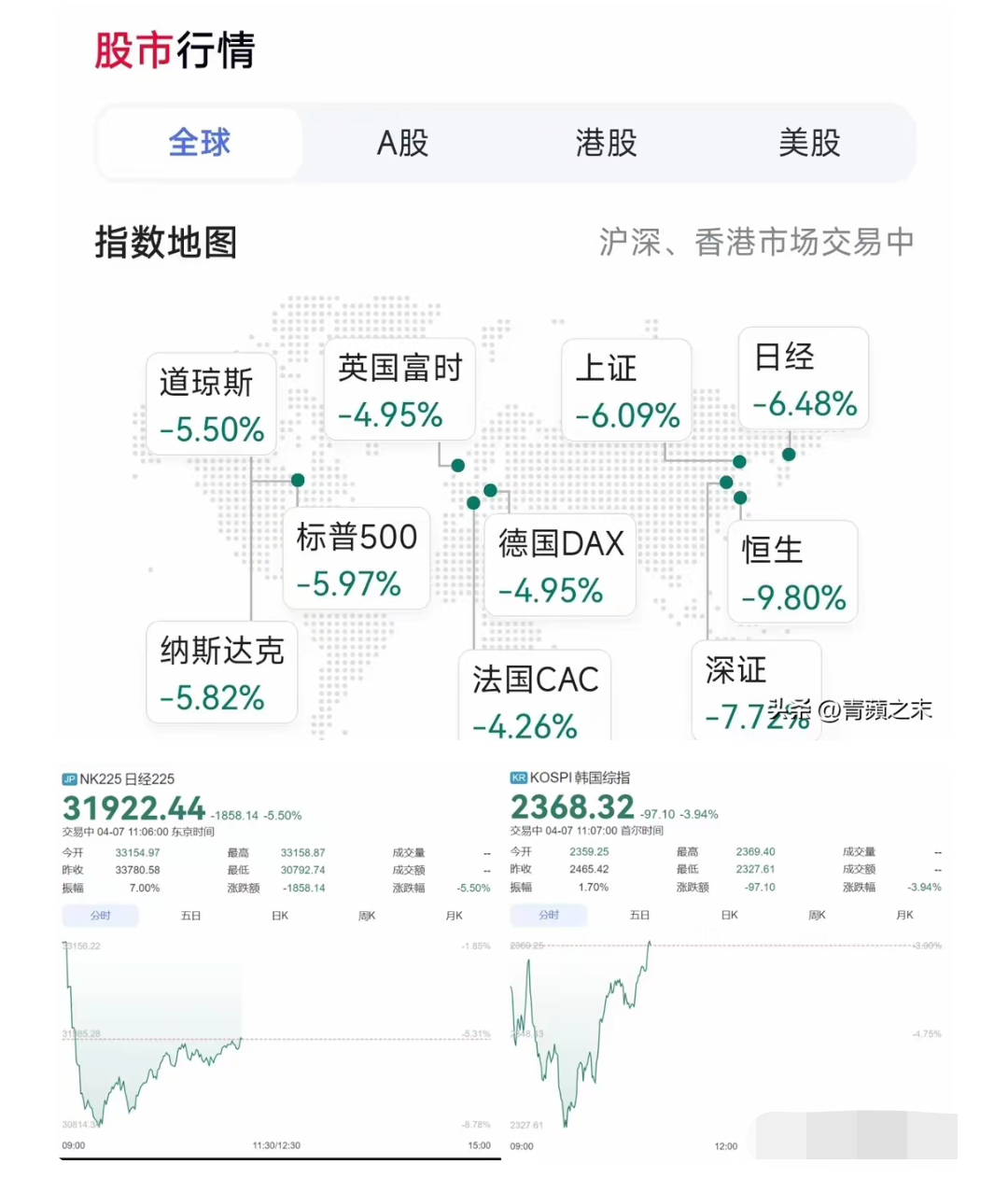Click the 日经 green map dot
This screenshot has width=1008, height=1178.
point(789,456)
